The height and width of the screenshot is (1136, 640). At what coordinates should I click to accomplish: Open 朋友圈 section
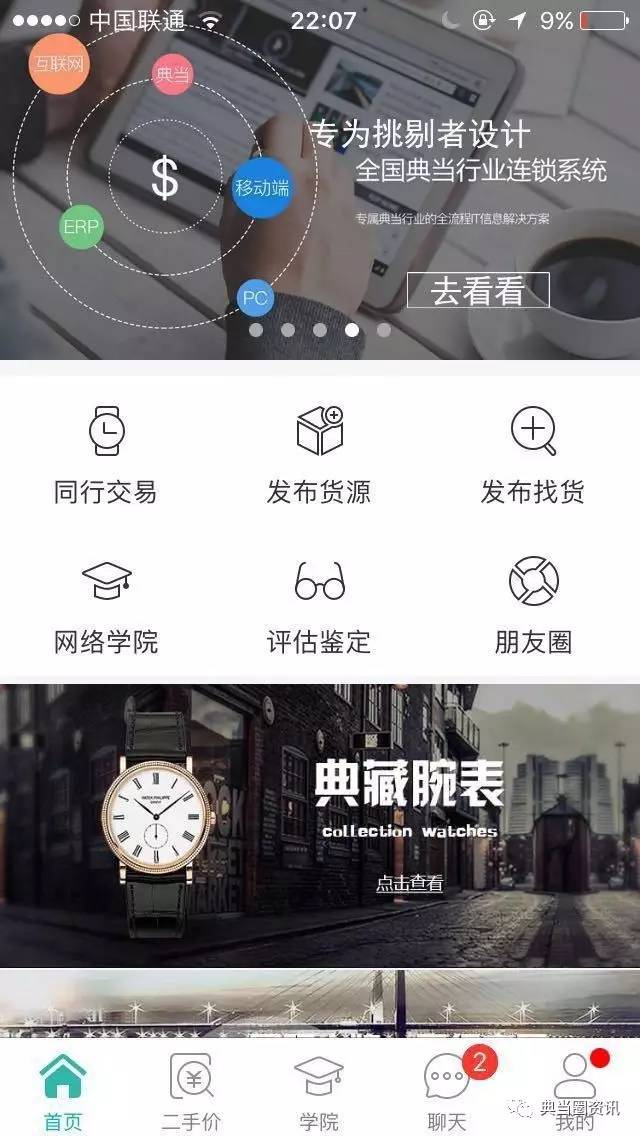click(x=532, y=606)
